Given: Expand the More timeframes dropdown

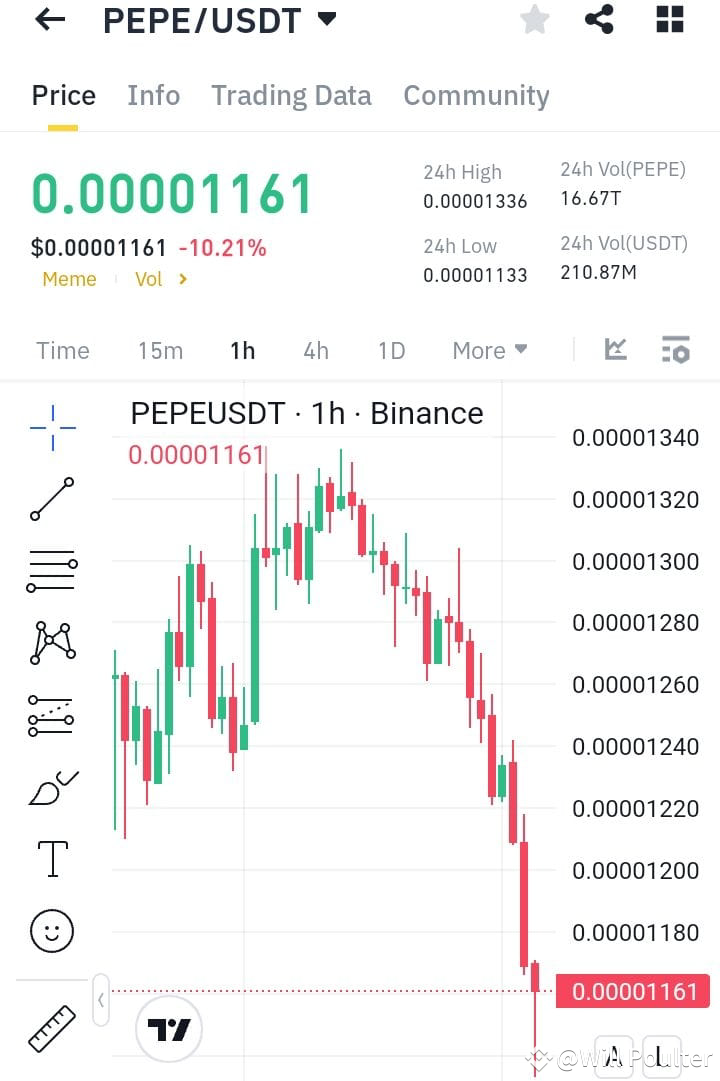Looking at the screenshot, I should point(489,350).
